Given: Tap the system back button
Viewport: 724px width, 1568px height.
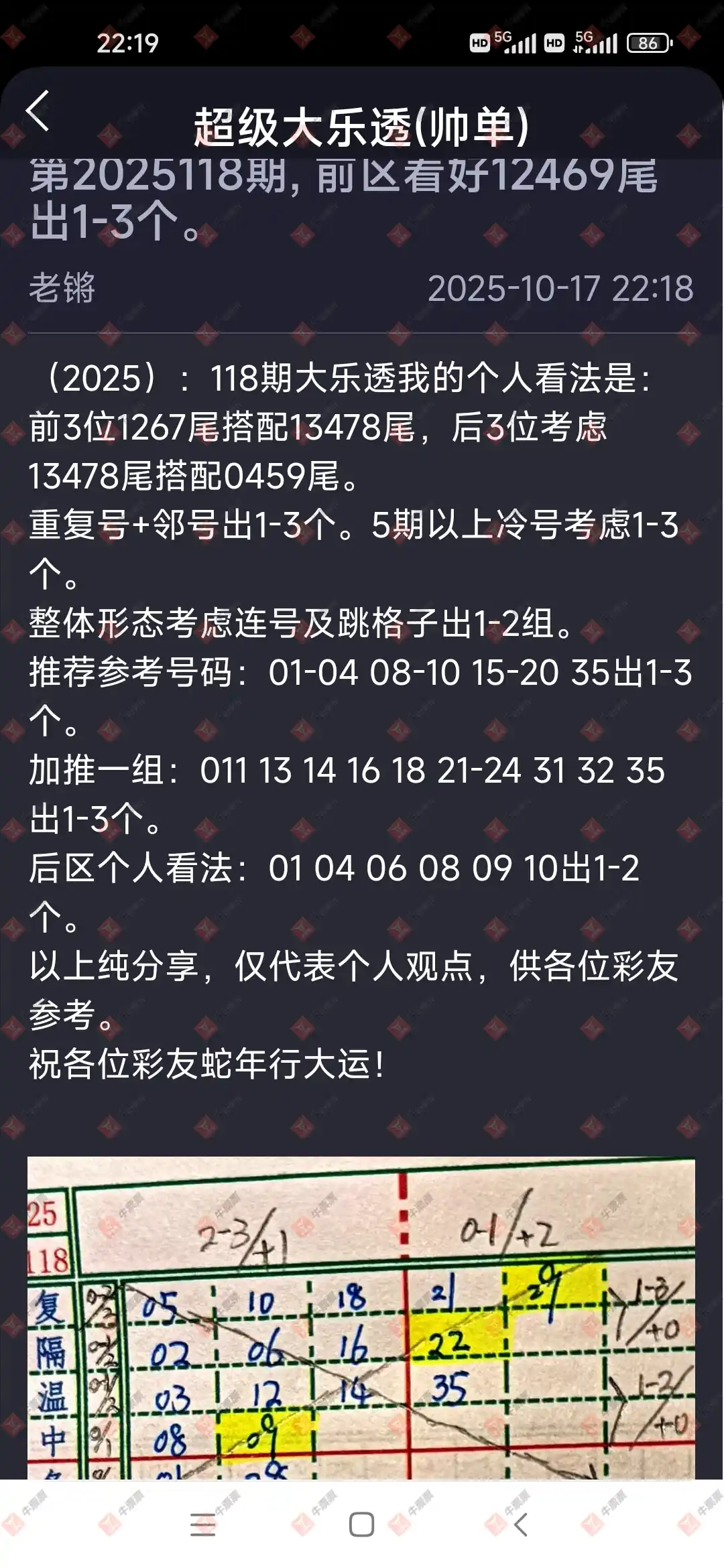Looking at the screenshot, I should point(521,1524).
